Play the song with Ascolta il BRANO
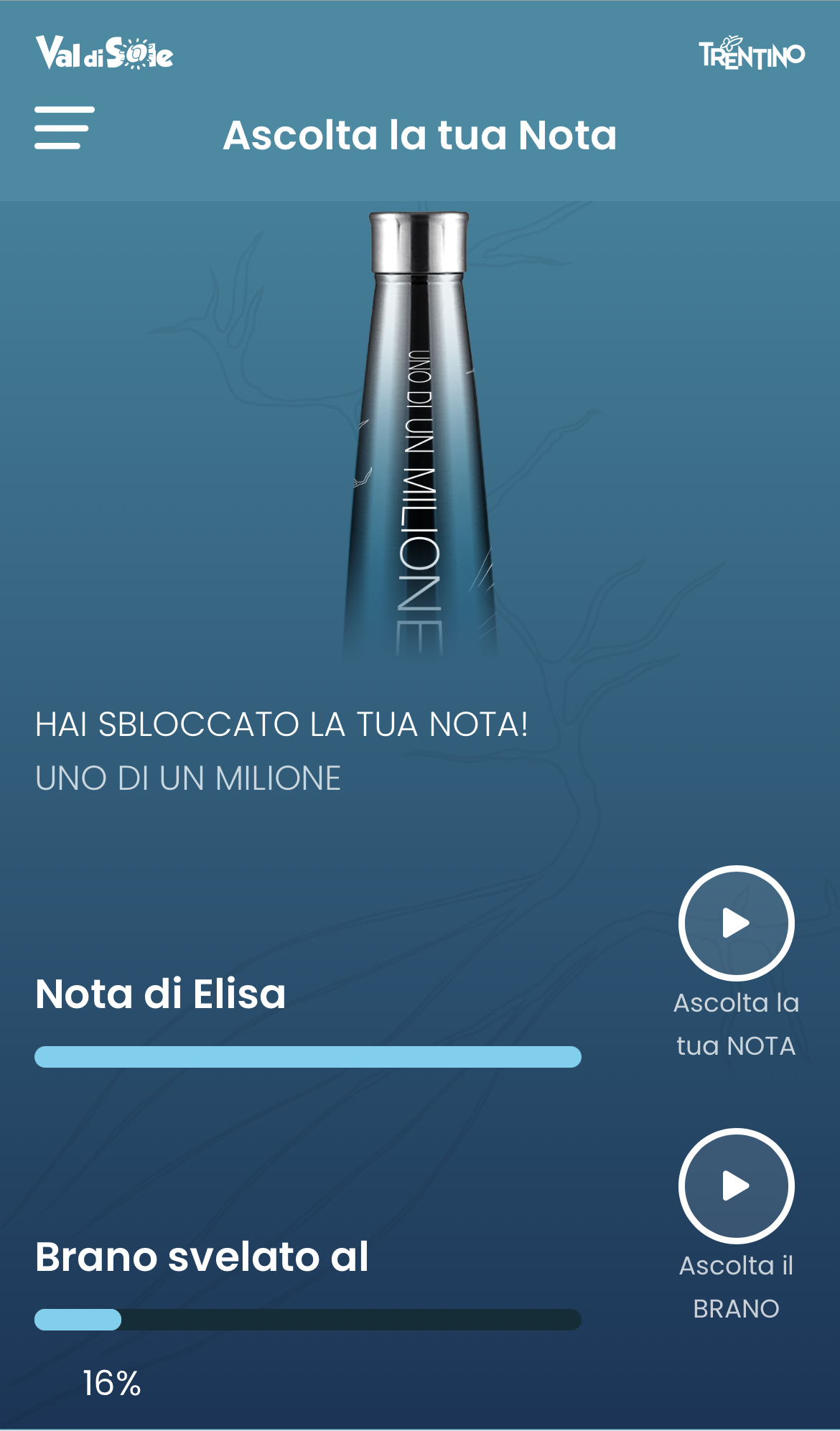 click(x=736, y=1186)
